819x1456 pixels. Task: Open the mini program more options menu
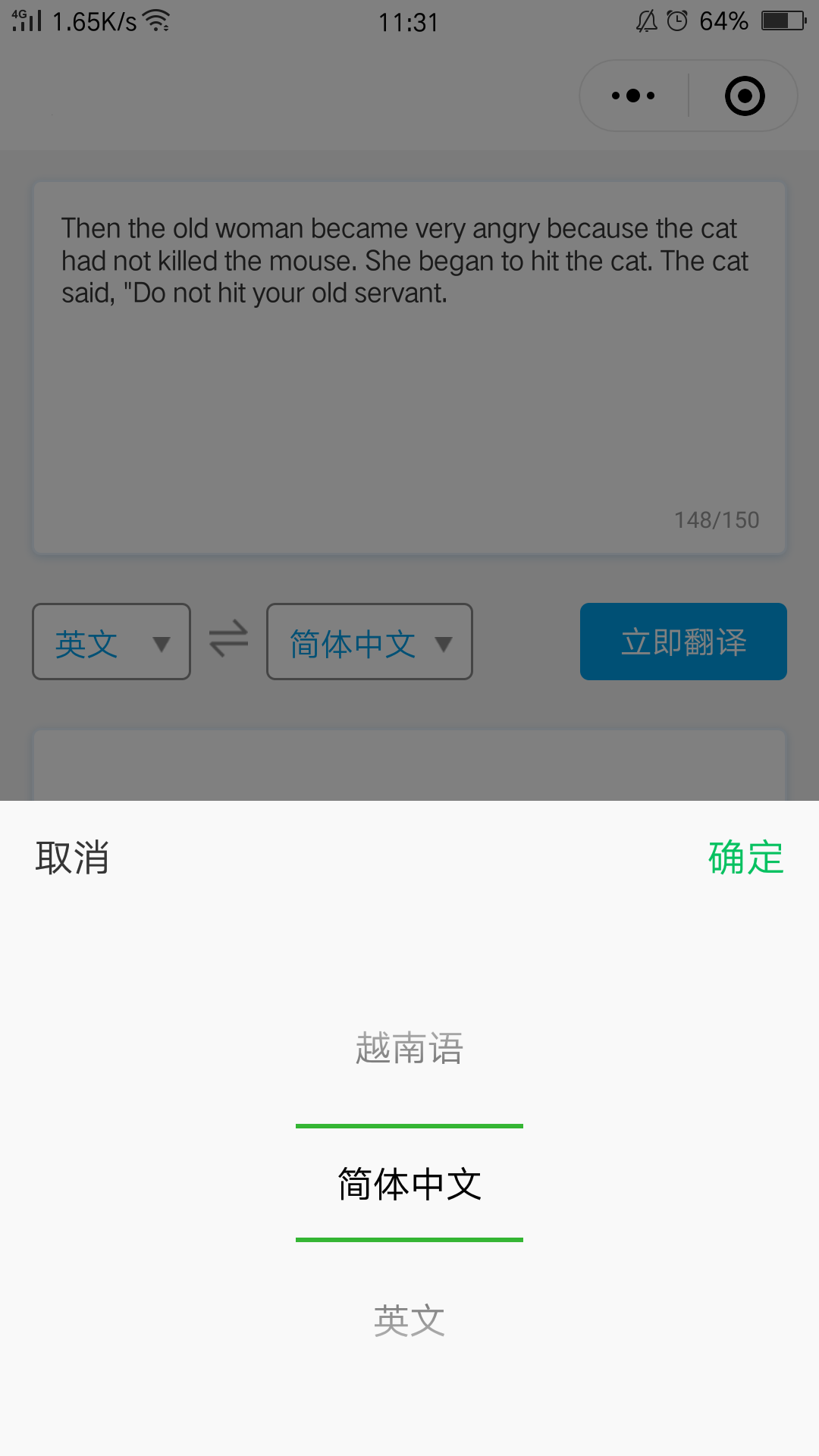click(633, 96)
